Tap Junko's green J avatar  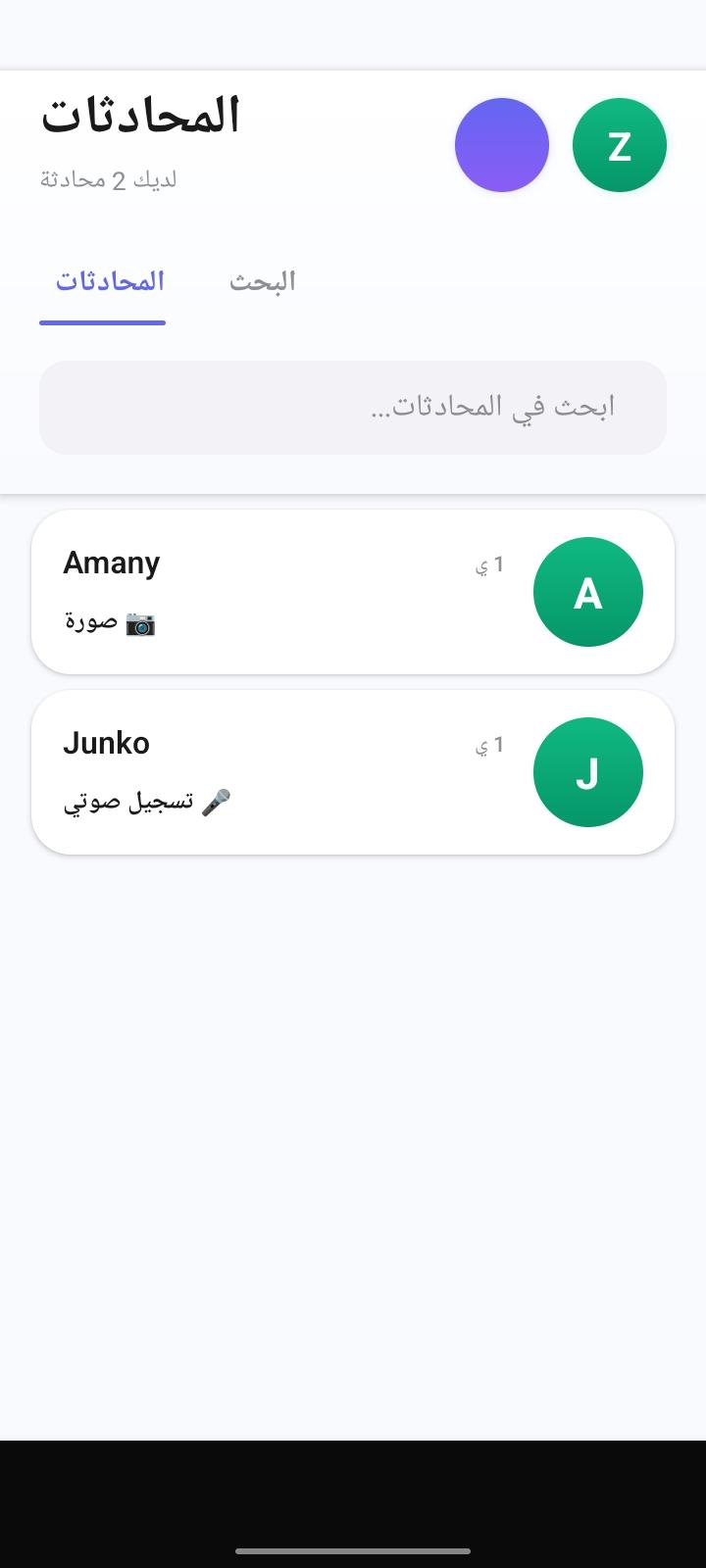[x=588, y=771]
